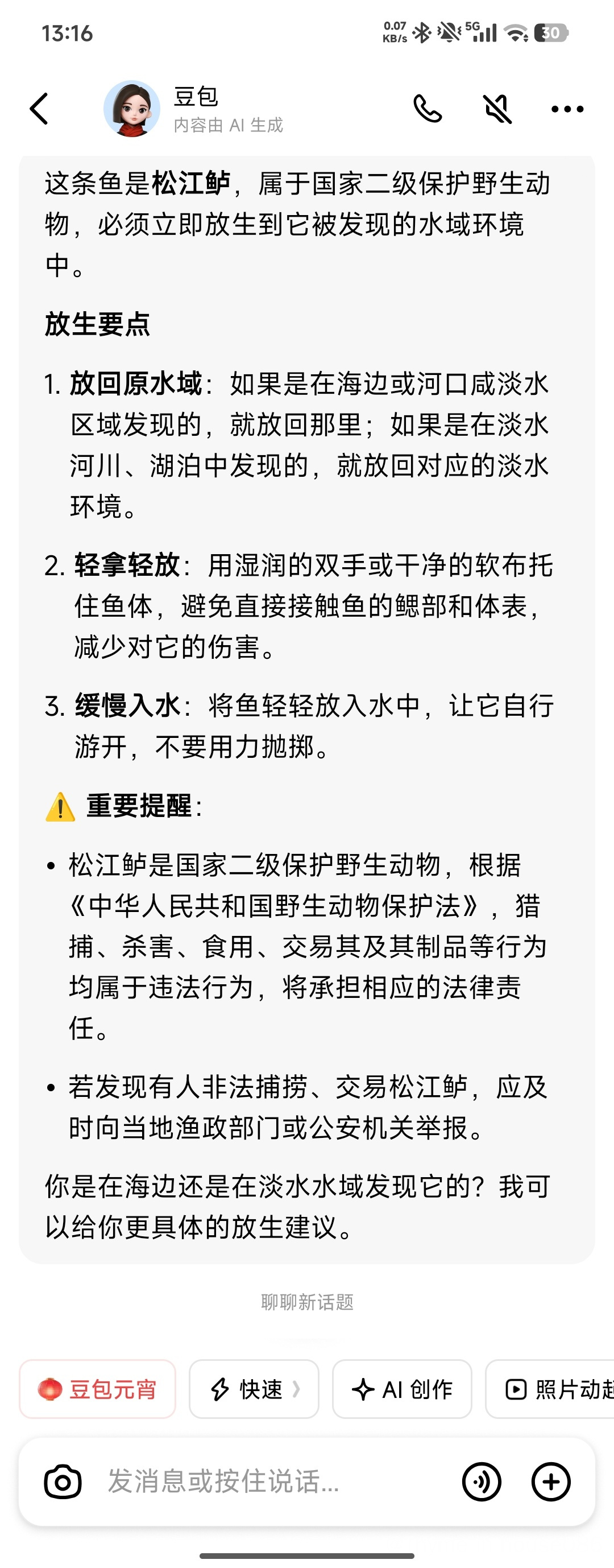Open the 豆包元宵 chip
Screen dimensions: 614x1568
(x=97, y=1389)
